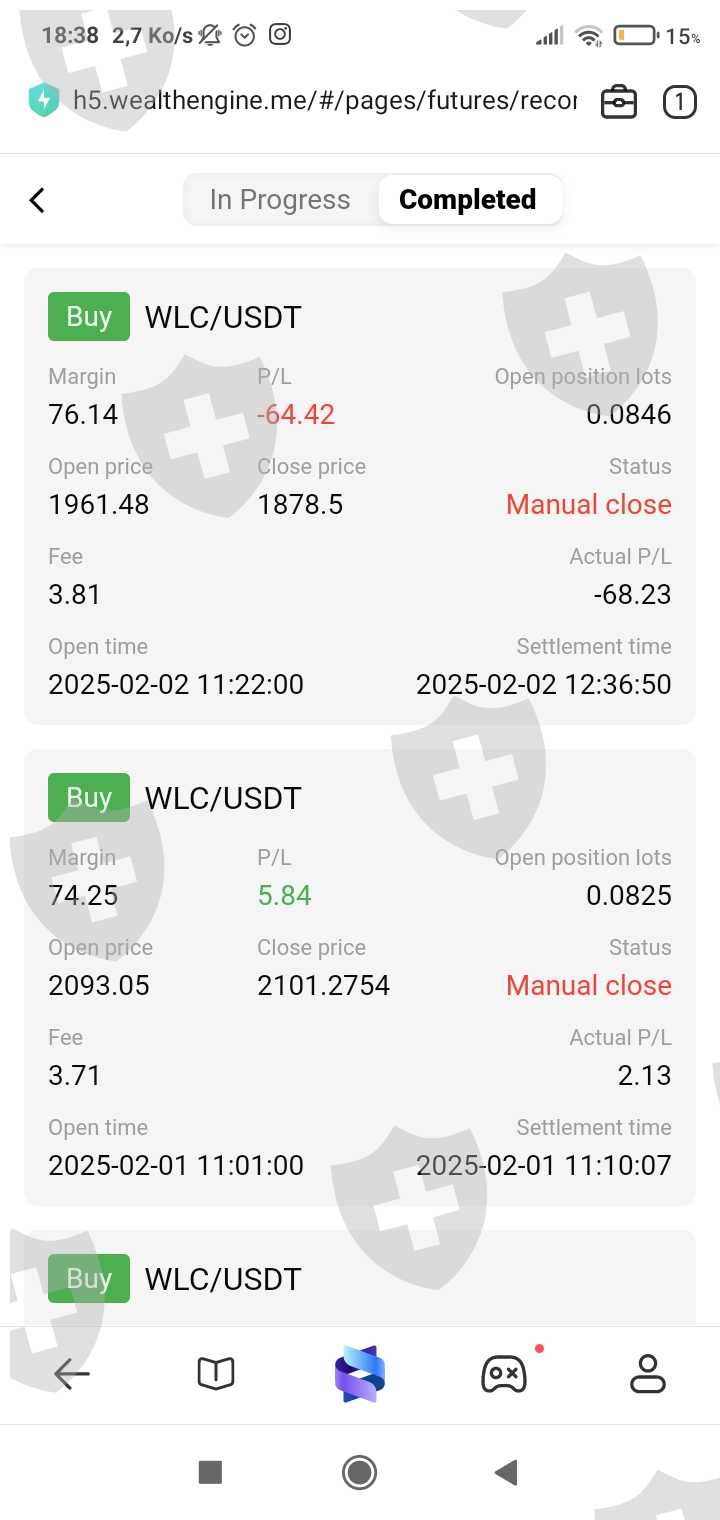This screenshot has width=720, height=1520.
Task: Open the game controller icon
Action: coord(504,1374)
